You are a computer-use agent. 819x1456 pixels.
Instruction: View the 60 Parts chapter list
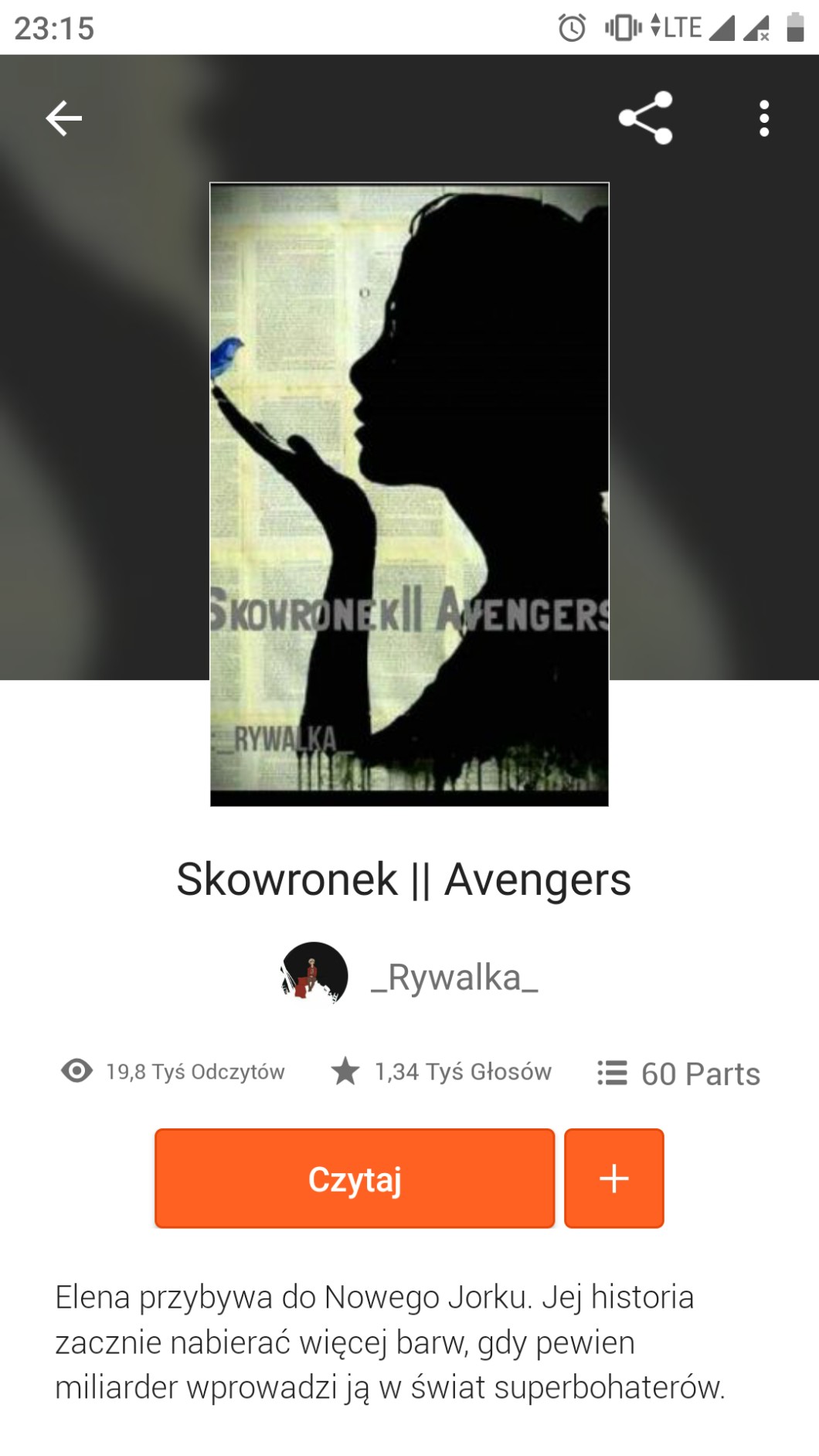(678, 1073)
